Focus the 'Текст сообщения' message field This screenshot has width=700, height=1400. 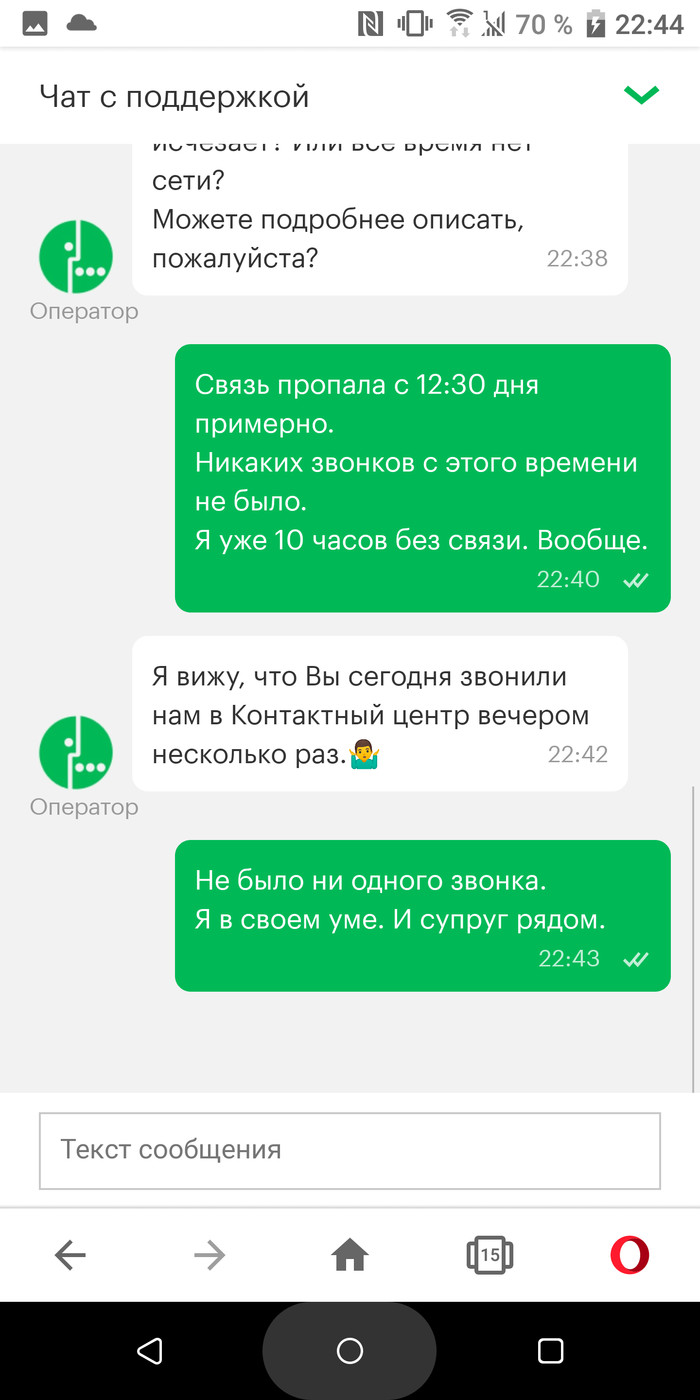pos(349,1150)
